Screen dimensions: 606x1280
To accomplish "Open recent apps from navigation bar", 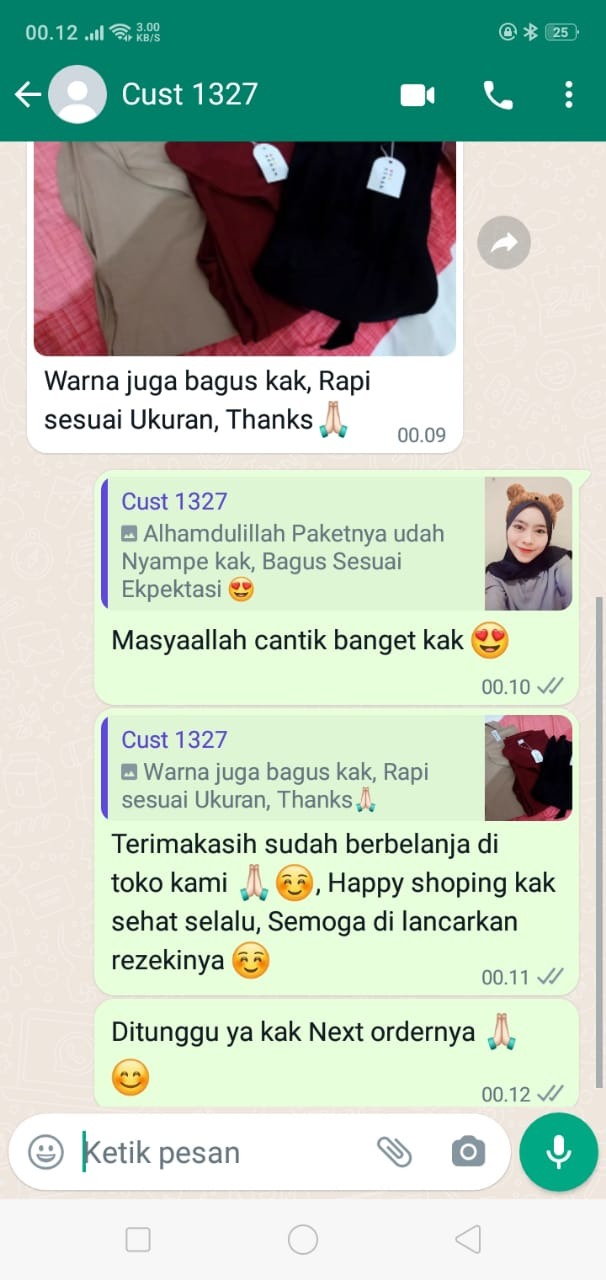I will point(138,1240).
